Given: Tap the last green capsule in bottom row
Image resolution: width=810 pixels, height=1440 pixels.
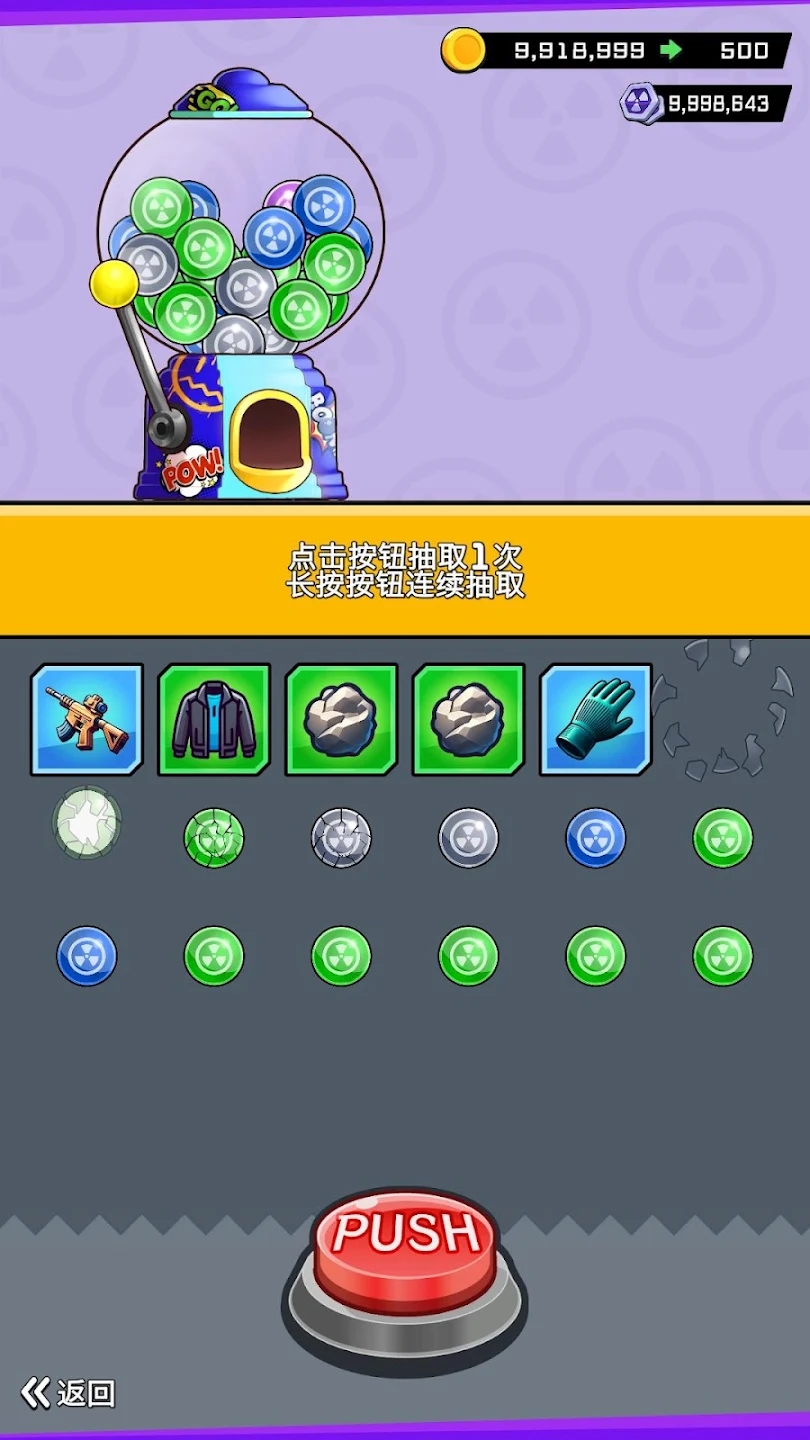Looking at the screenshot, I should coord(722,955).
